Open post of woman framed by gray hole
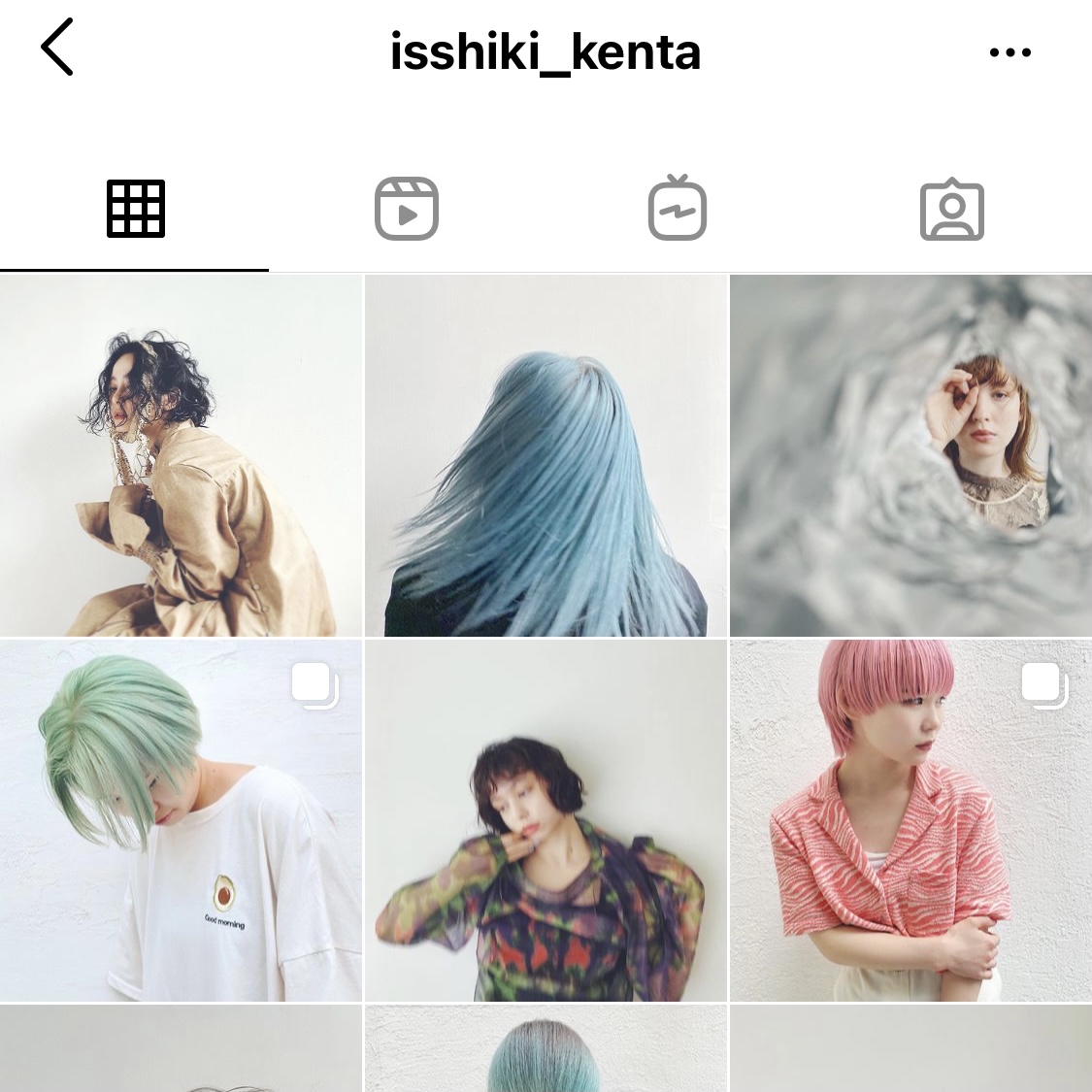 point(910,456)
